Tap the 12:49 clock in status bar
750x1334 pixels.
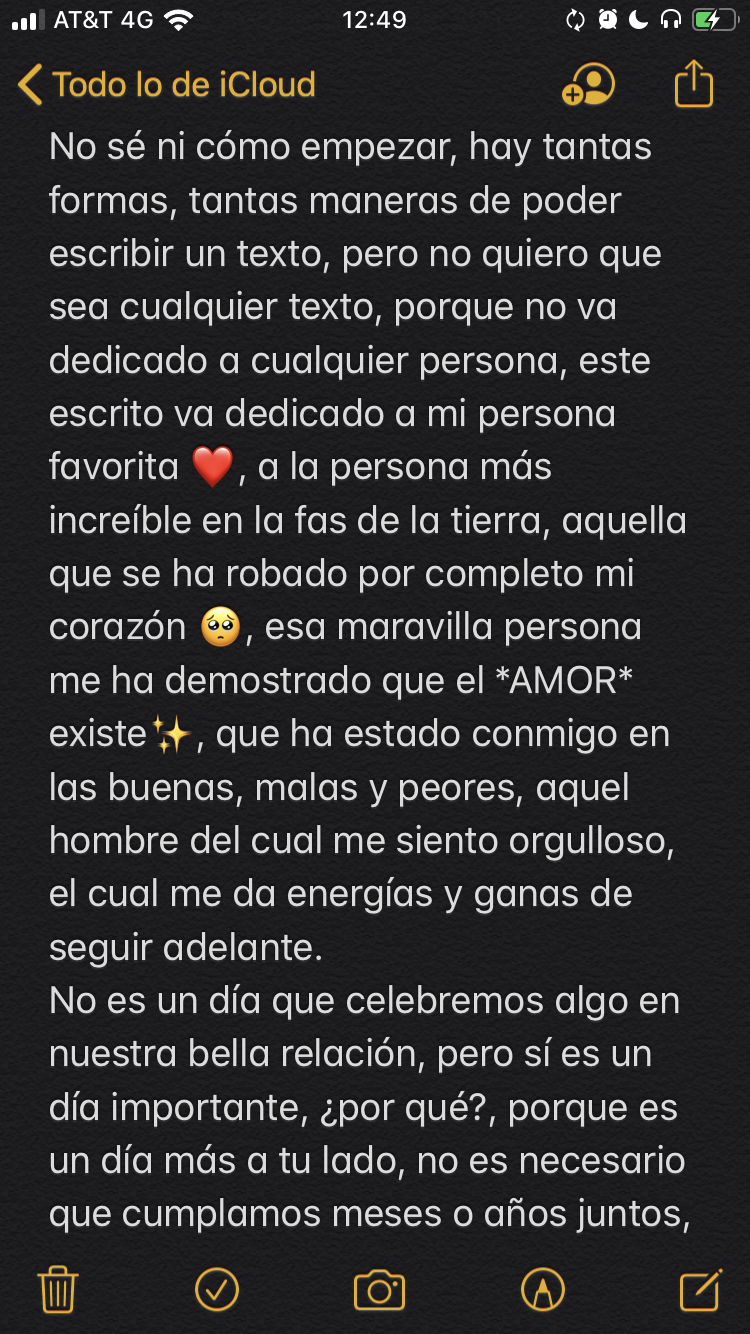coord(375,17)
